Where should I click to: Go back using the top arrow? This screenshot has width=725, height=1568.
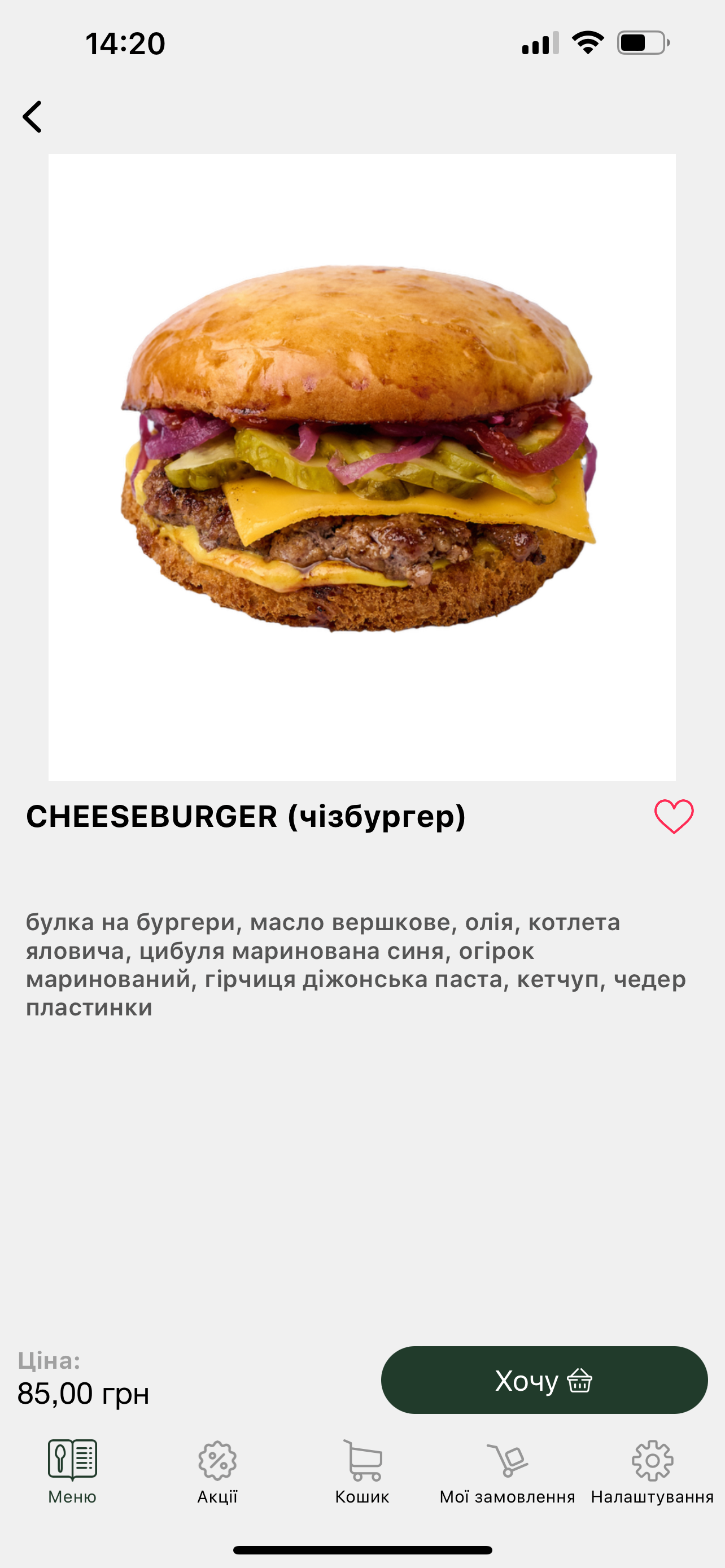[32, 116]
